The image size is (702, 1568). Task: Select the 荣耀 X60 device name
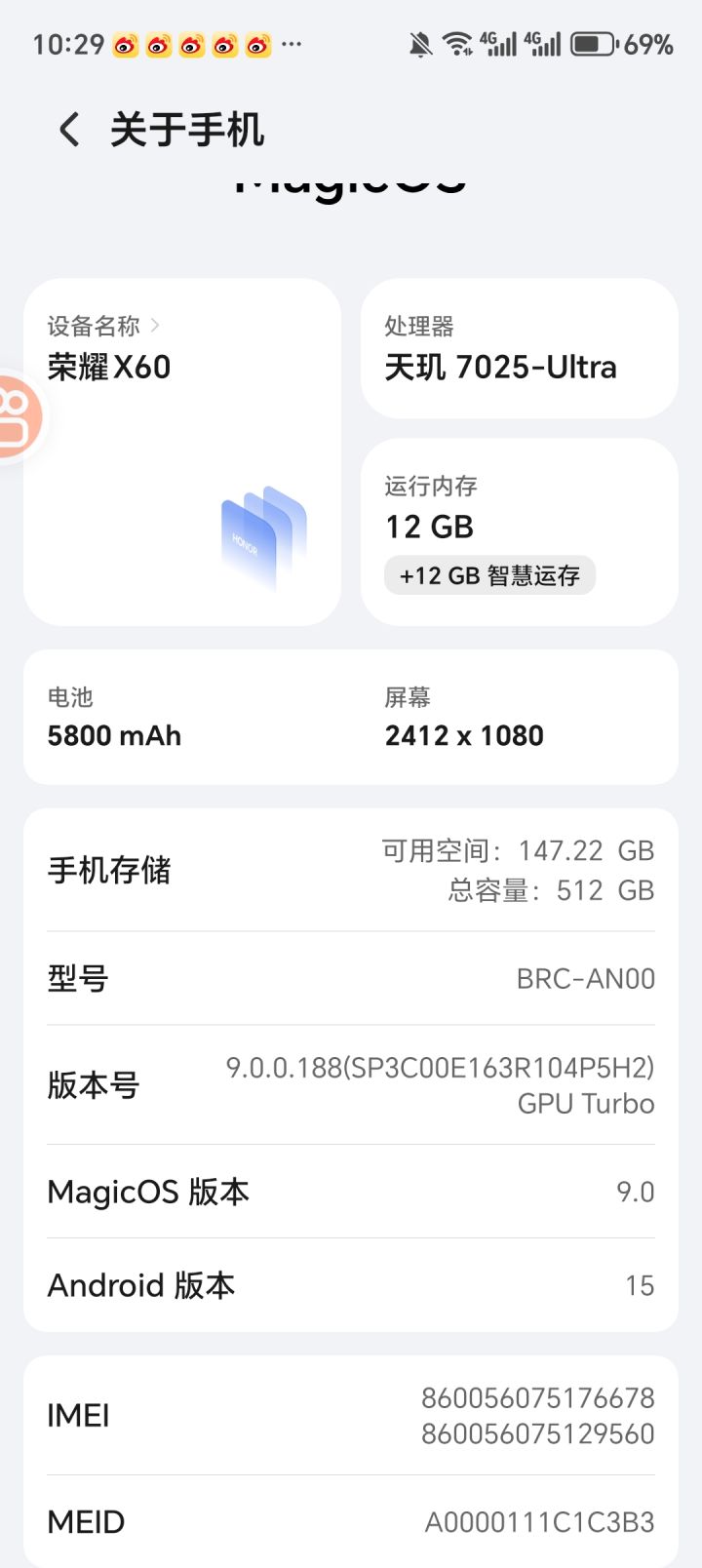(x=109, y=368)
